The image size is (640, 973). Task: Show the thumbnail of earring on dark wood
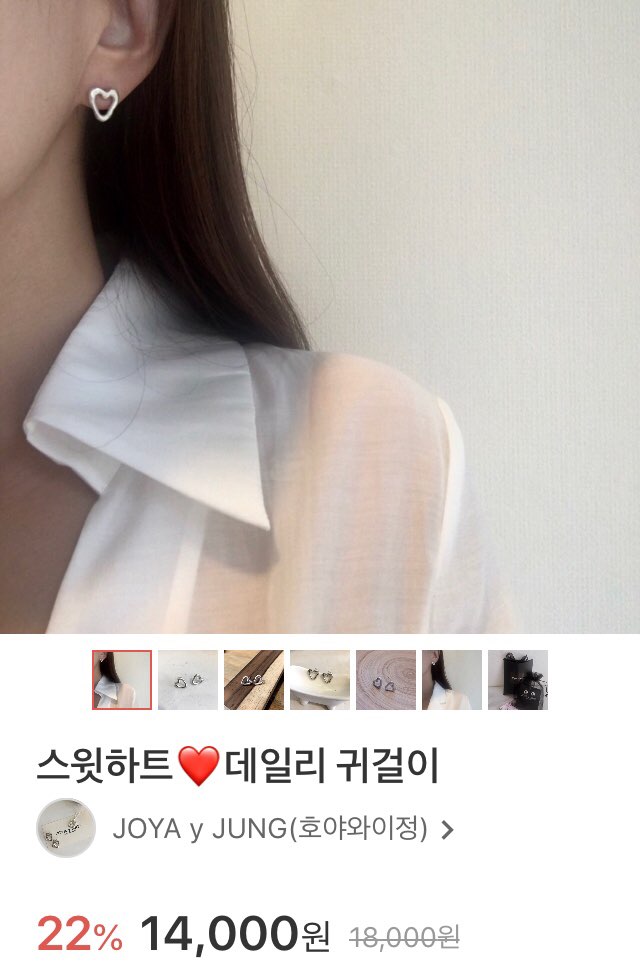(254, 680)
